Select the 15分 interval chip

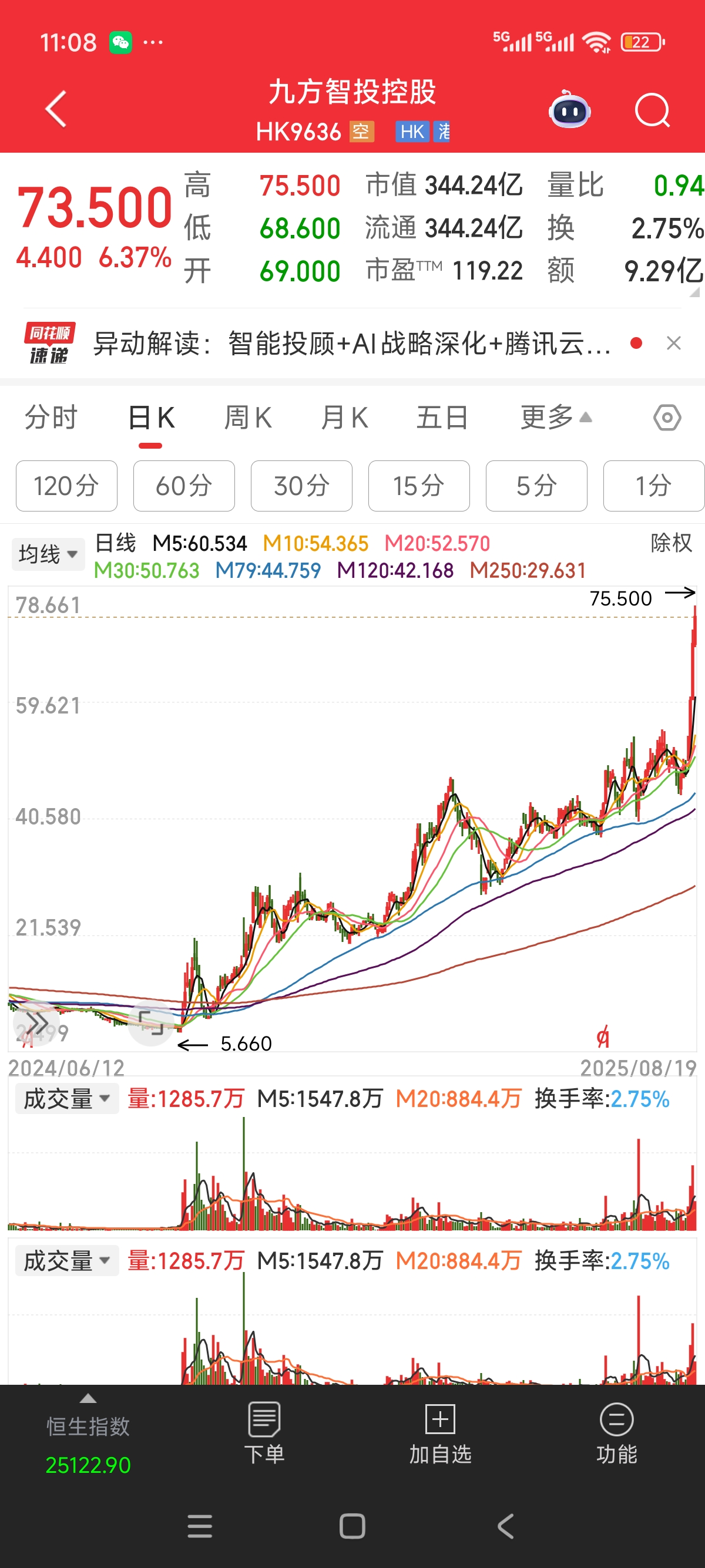point(419,486)
